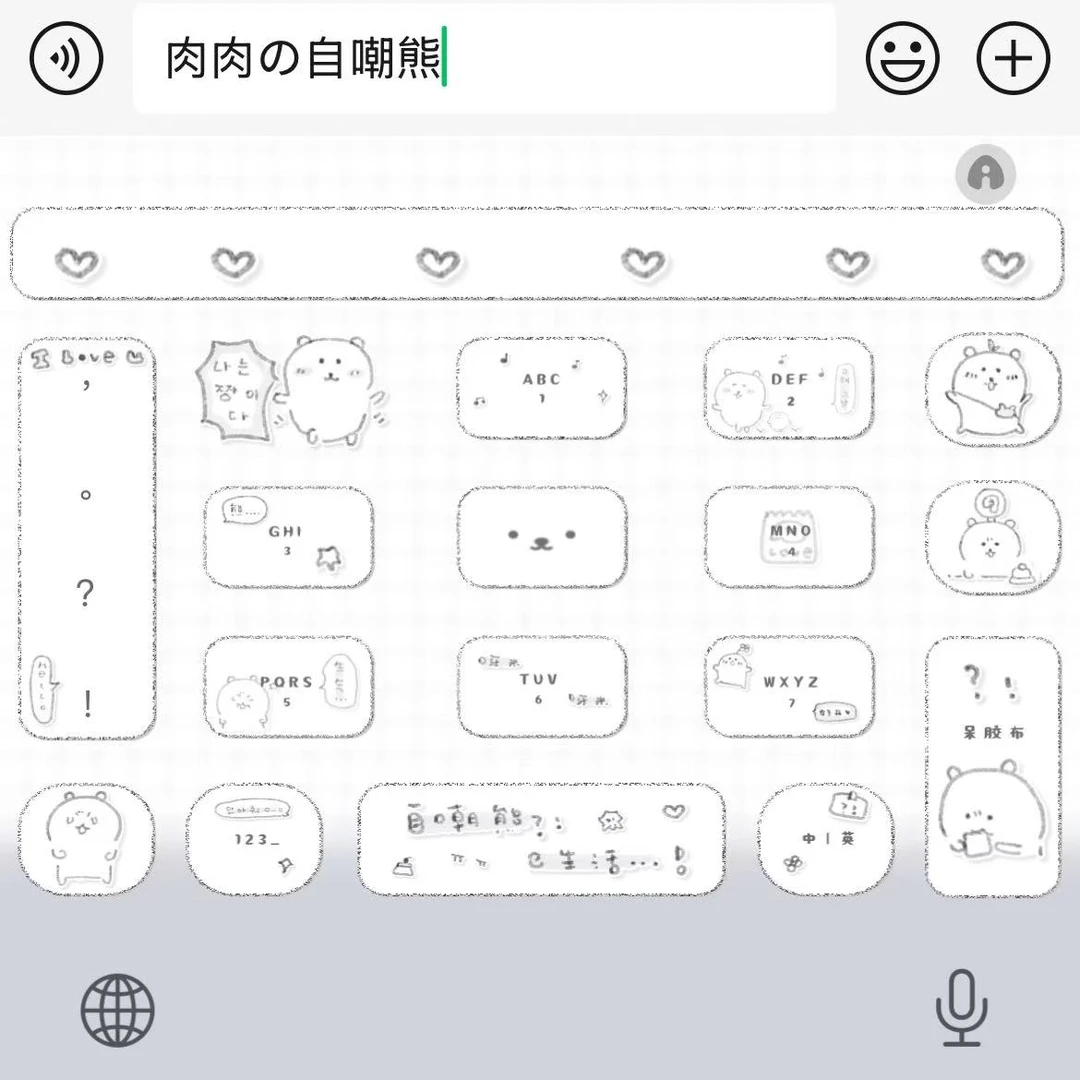This screenshot has height=1080, width=1080.
Task: Open the emoji sticker panel
Action: pos(902,58)
